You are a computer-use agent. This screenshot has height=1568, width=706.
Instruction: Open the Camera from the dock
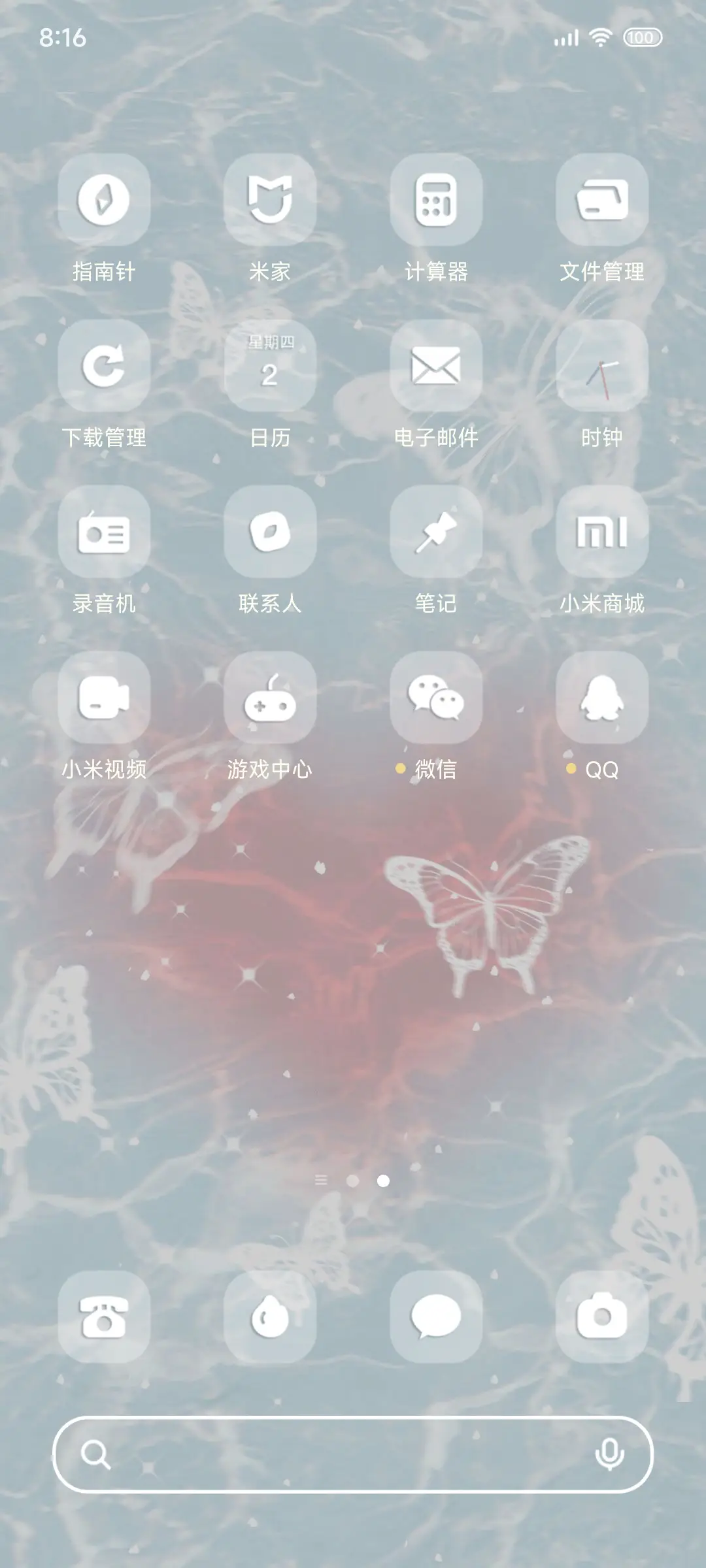[x=602, y=1316]
